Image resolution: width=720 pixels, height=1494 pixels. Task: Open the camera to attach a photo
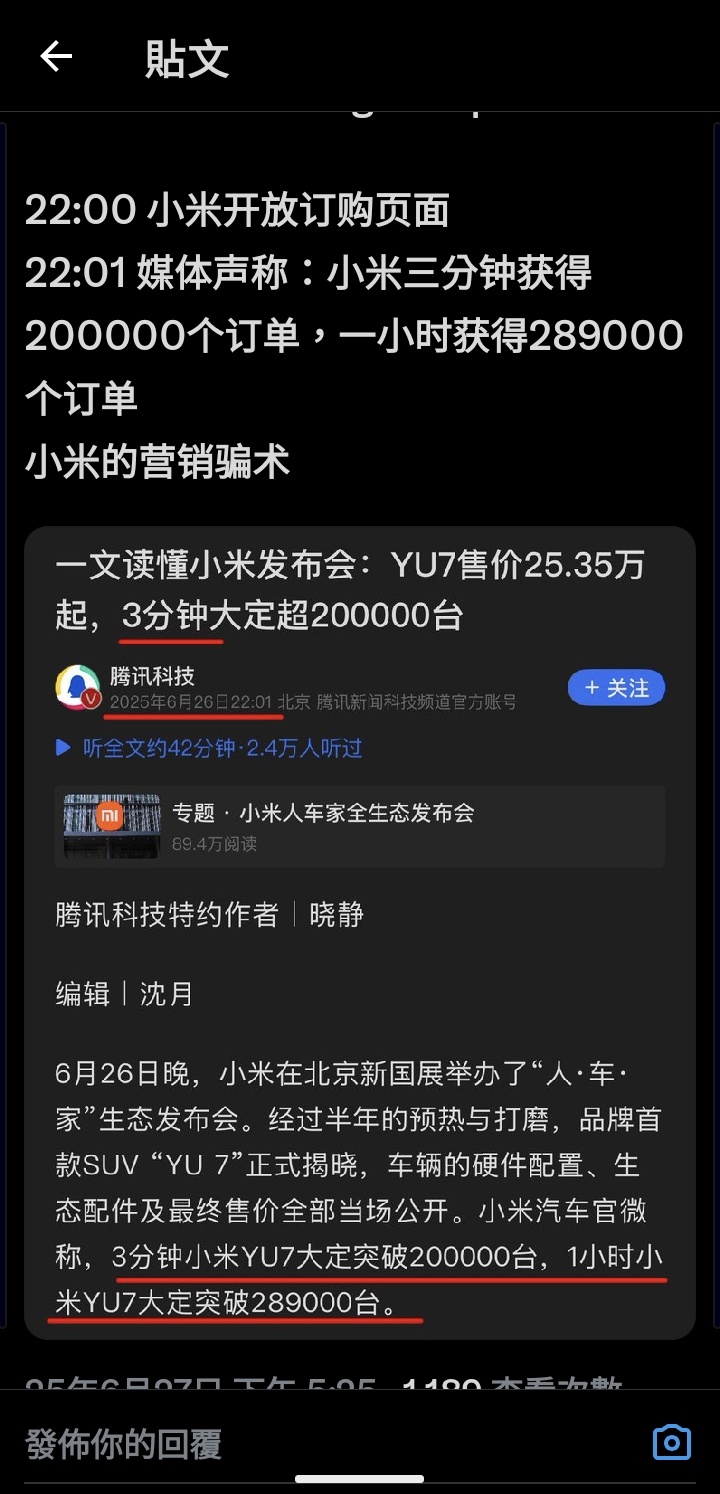(671, 1442)
